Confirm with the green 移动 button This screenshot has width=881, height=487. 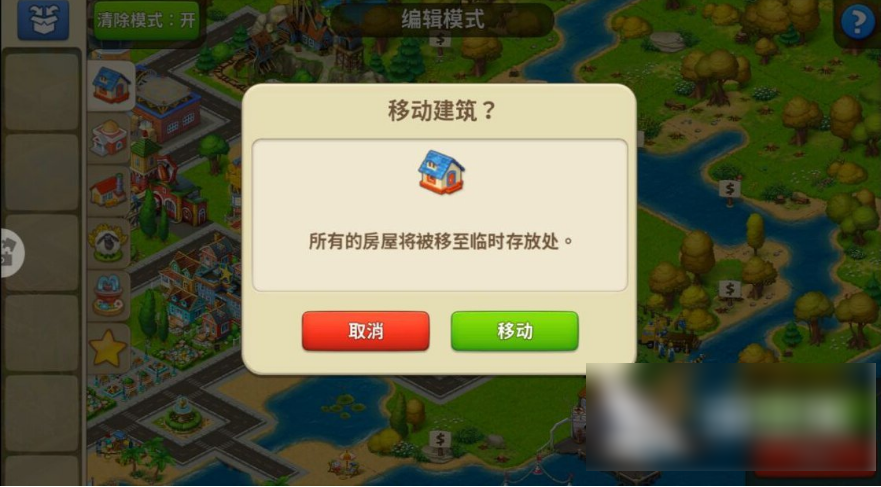point(514,331)
